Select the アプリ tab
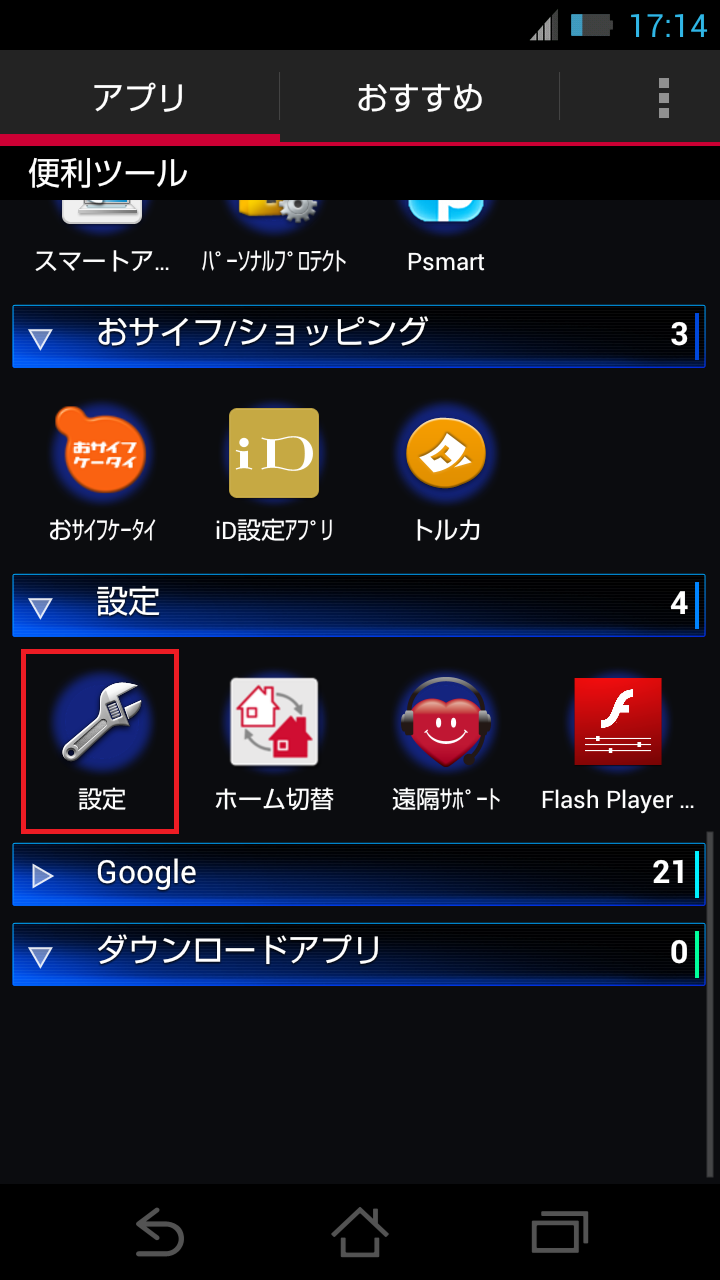 [140, 97]
